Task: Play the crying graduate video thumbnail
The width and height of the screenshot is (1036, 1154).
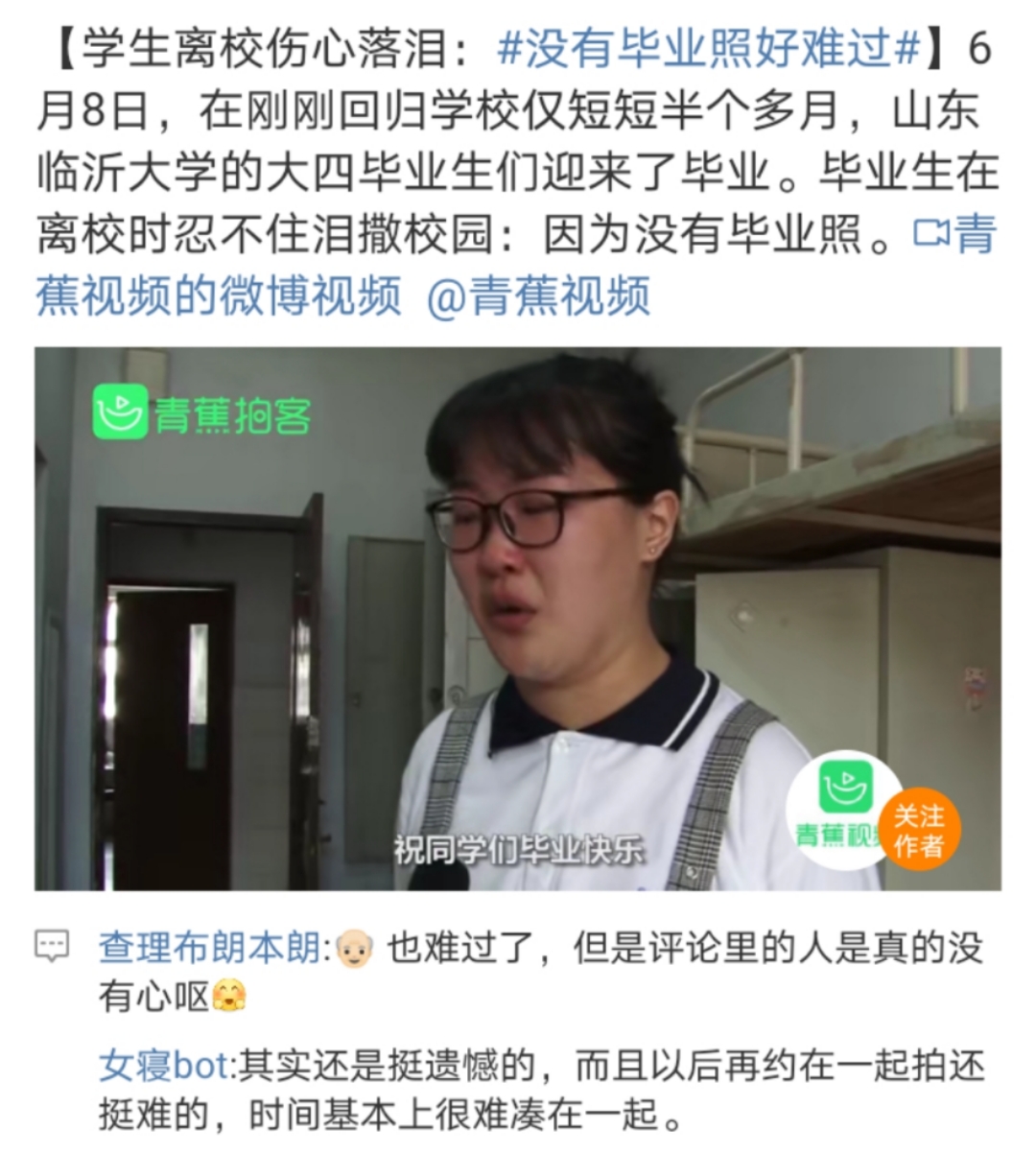Action: tap(518, 619)
